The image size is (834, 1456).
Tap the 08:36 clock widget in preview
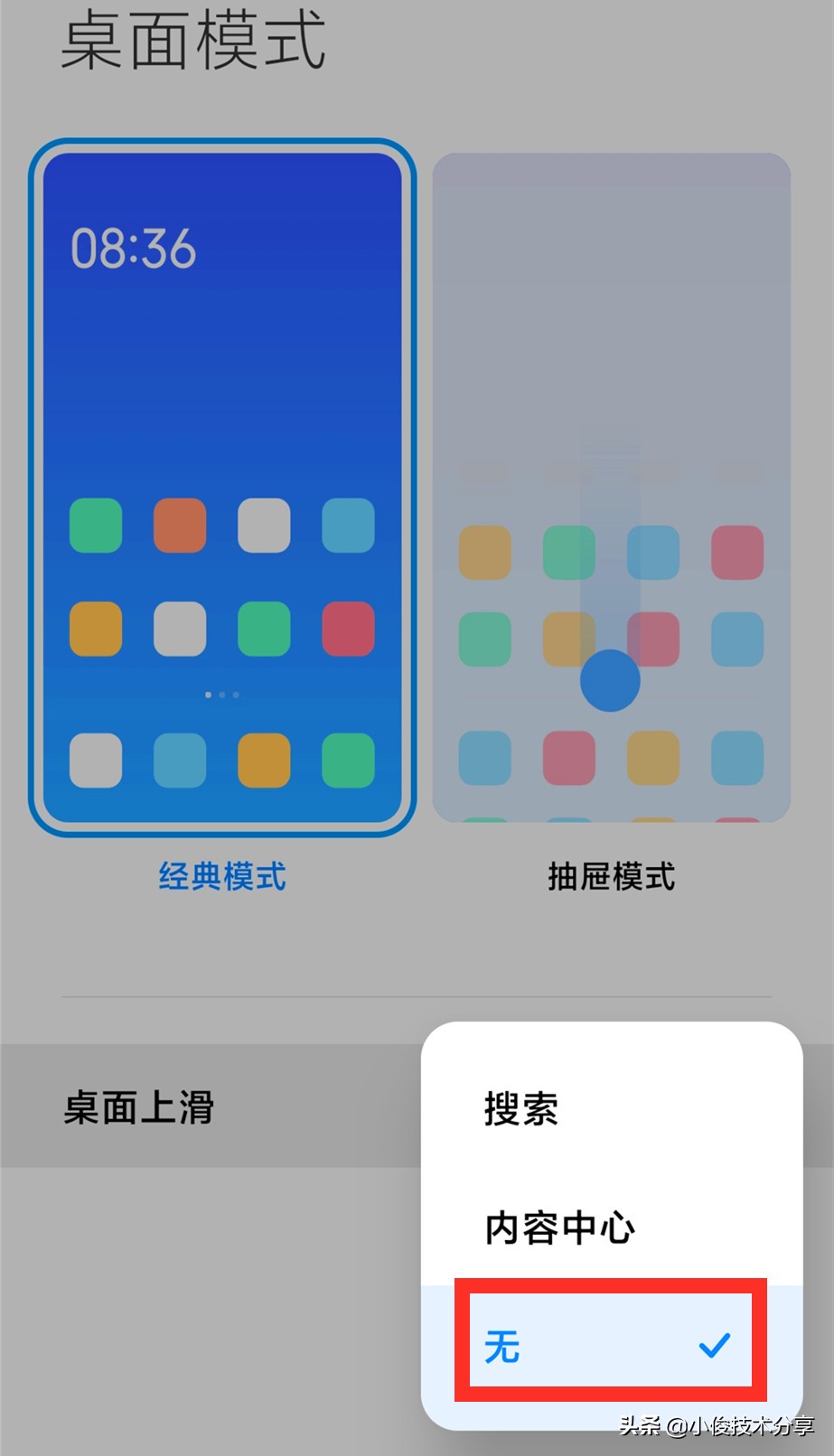coord(132,250)
